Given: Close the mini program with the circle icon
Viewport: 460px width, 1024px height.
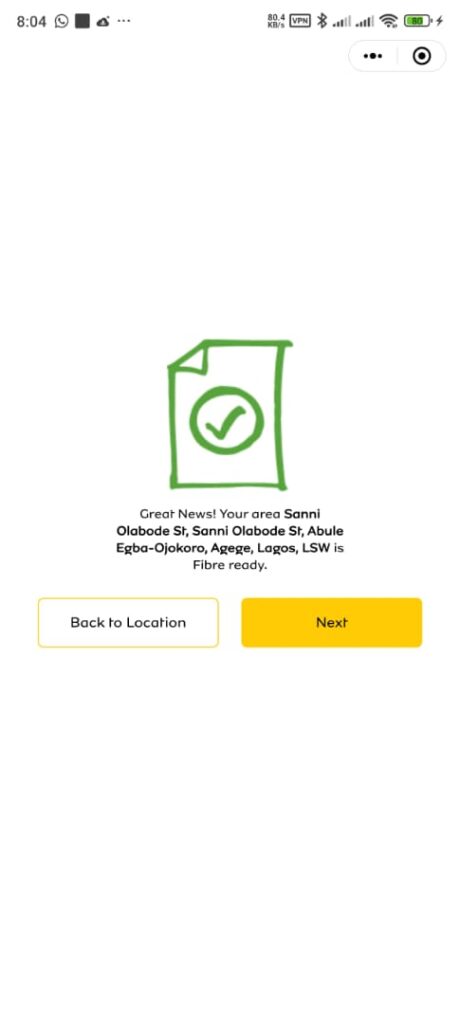Looking at the screenshot, I should 422,56.
